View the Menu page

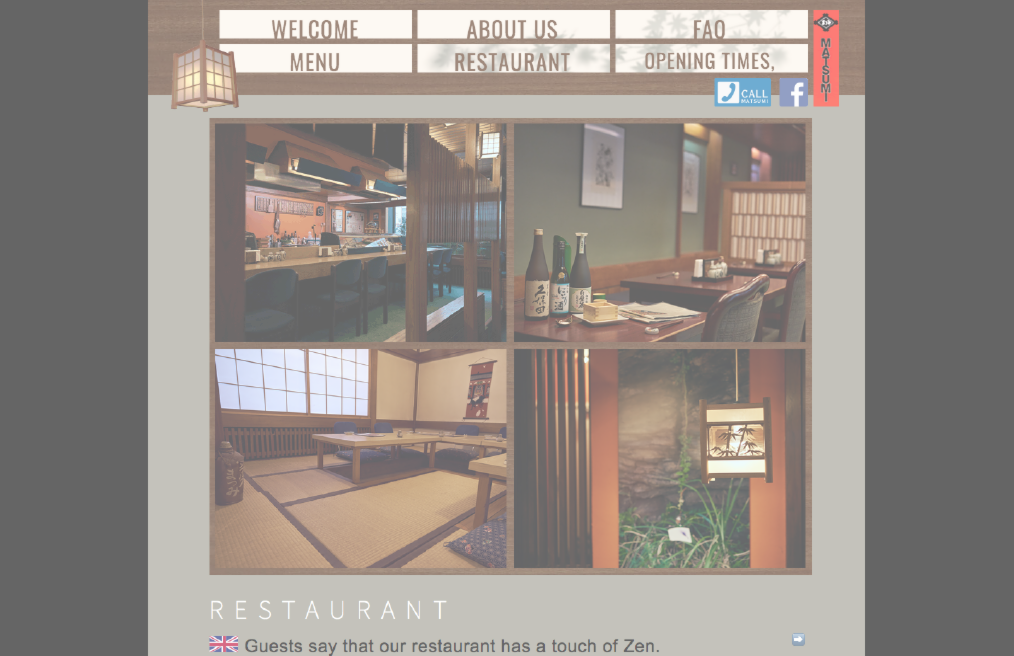point(315,59)
